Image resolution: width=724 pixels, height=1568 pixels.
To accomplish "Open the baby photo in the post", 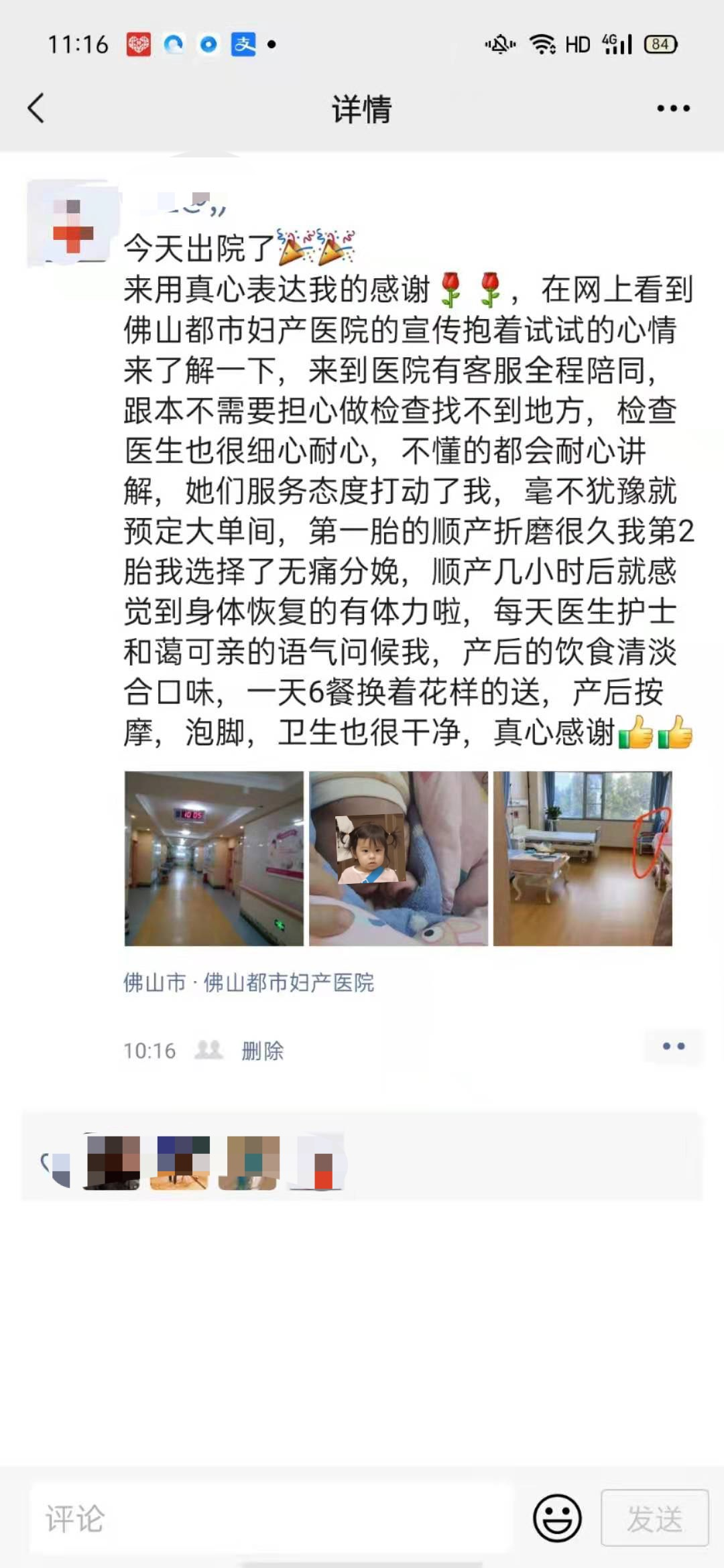I will (398, 858).
